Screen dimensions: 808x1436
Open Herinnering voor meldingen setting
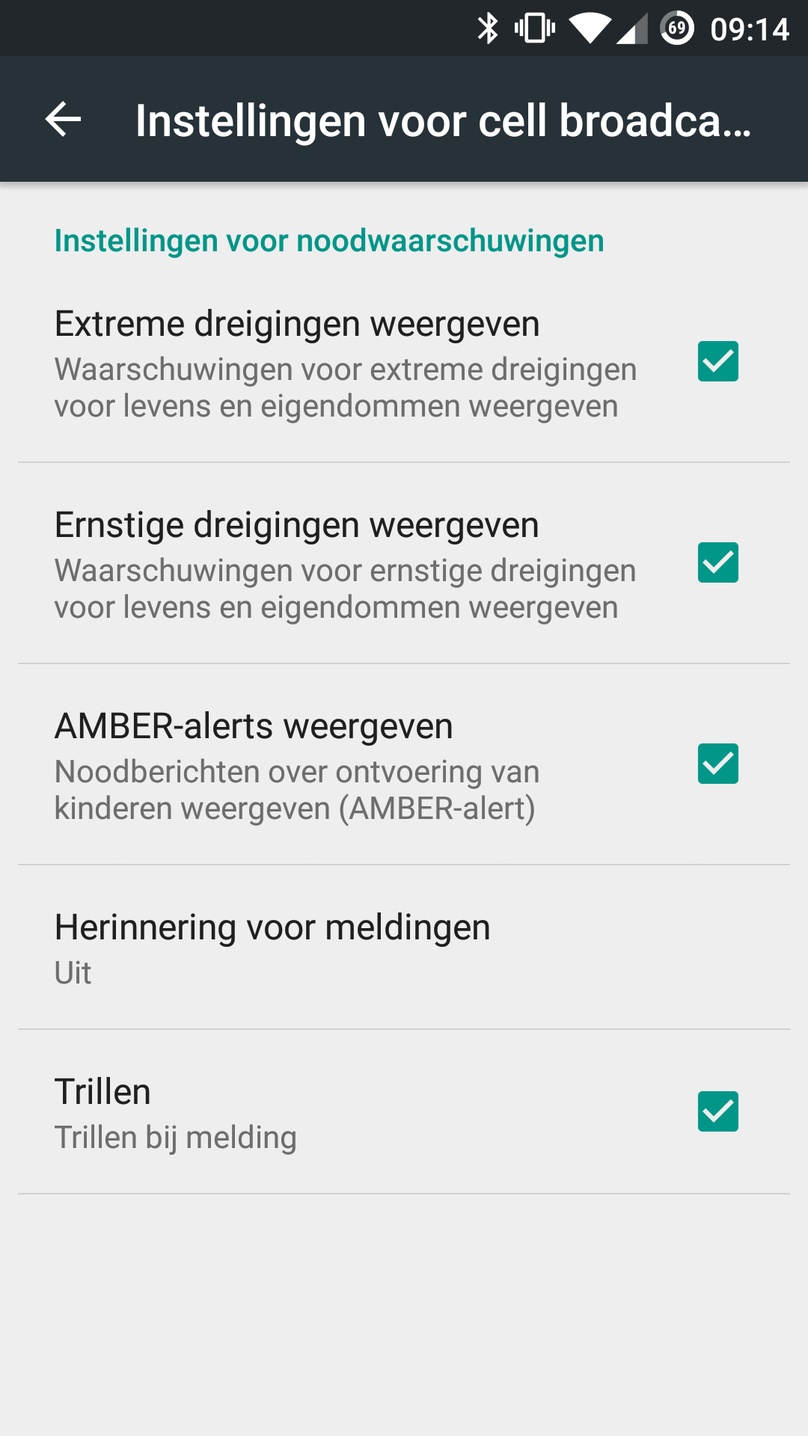click(404, 948)
